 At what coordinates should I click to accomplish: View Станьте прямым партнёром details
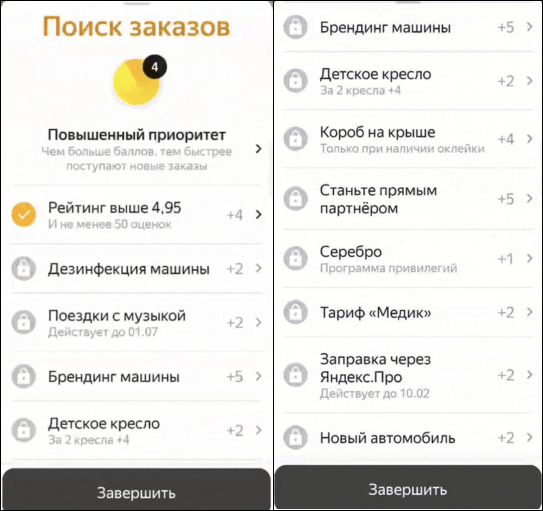408,199
